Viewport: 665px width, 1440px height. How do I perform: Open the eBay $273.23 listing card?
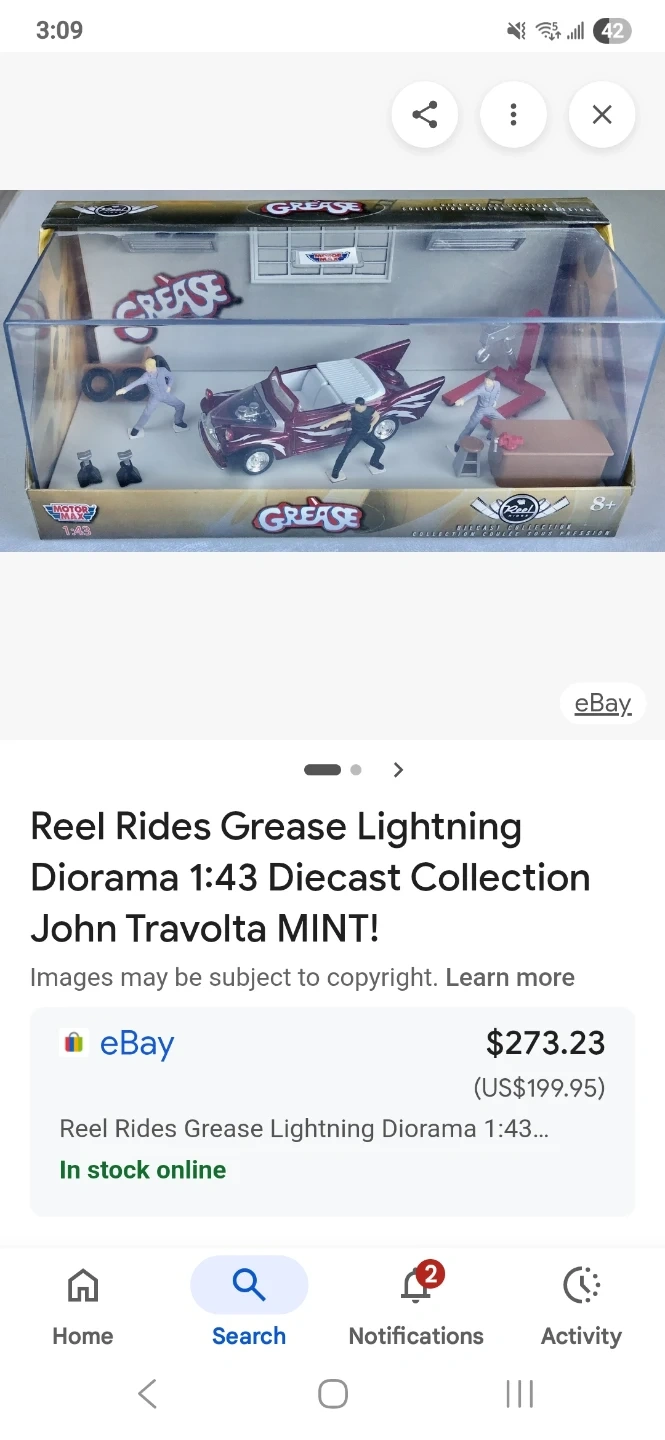pos(332,1110)
